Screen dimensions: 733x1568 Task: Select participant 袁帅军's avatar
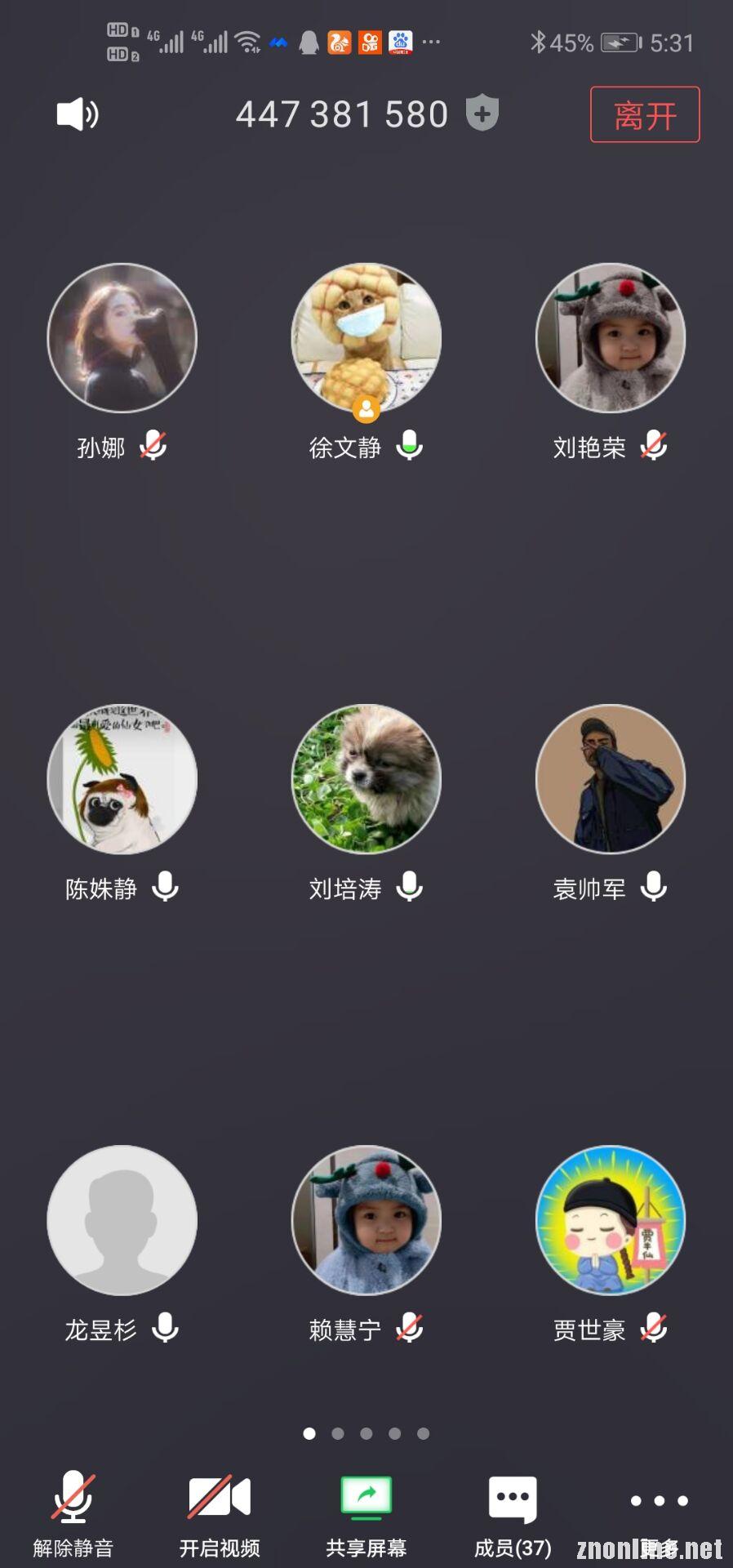[611, 779]
